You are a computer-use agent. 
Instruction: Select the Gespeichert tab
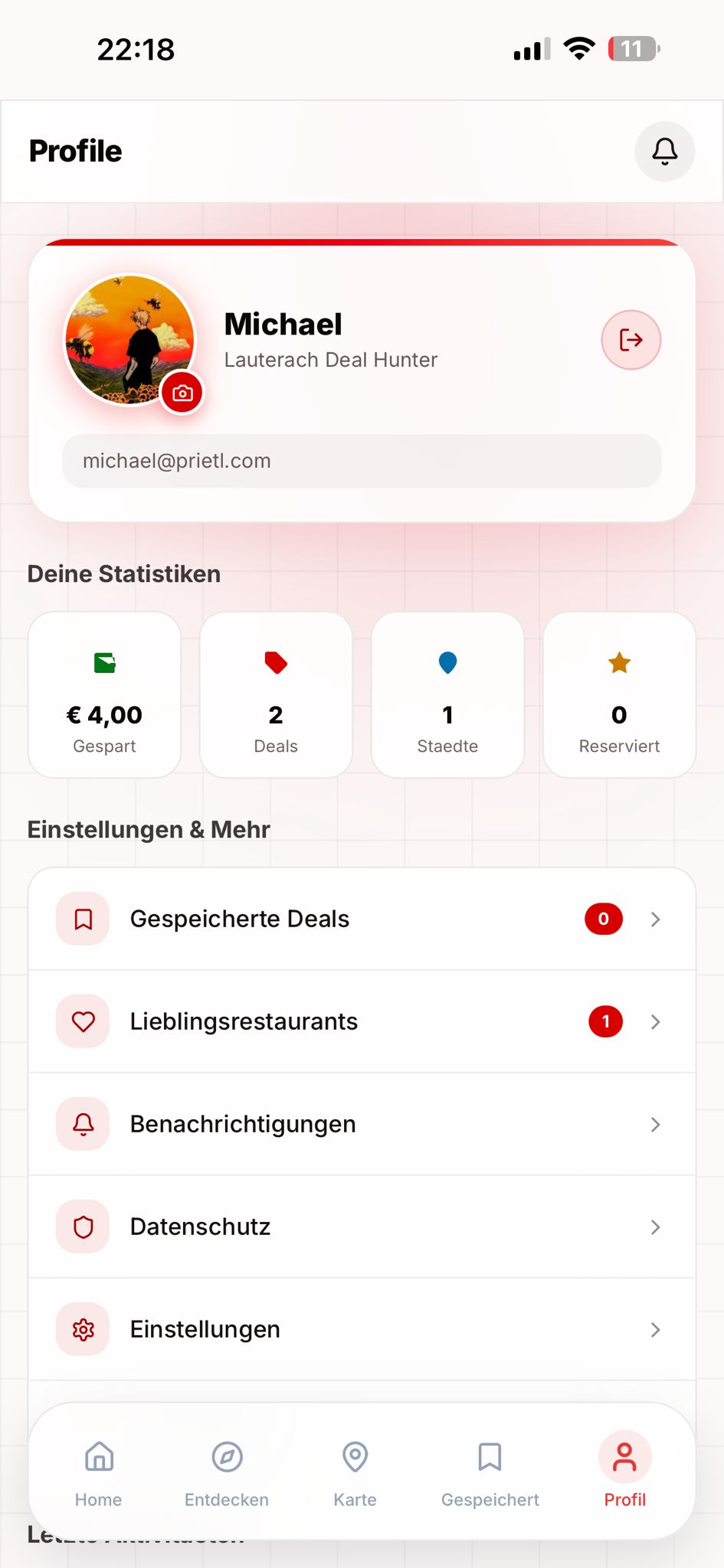(490, 1472)
